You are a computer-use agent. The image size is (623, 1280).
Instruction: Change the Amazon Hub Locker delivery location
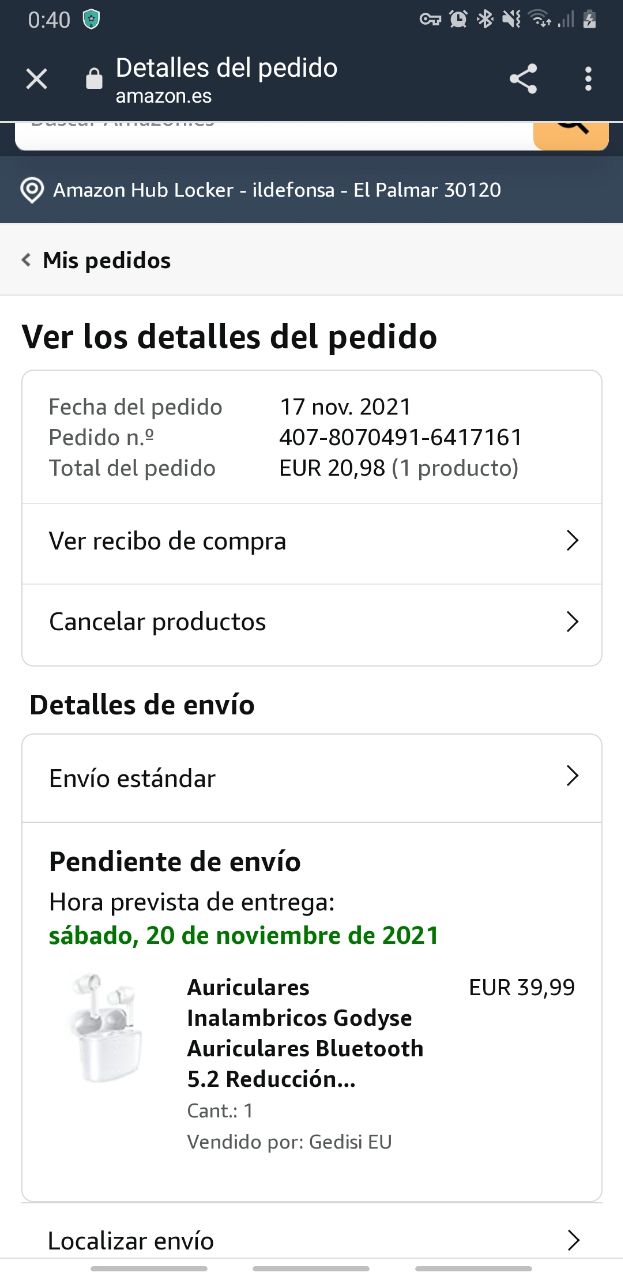click(276, 190)
